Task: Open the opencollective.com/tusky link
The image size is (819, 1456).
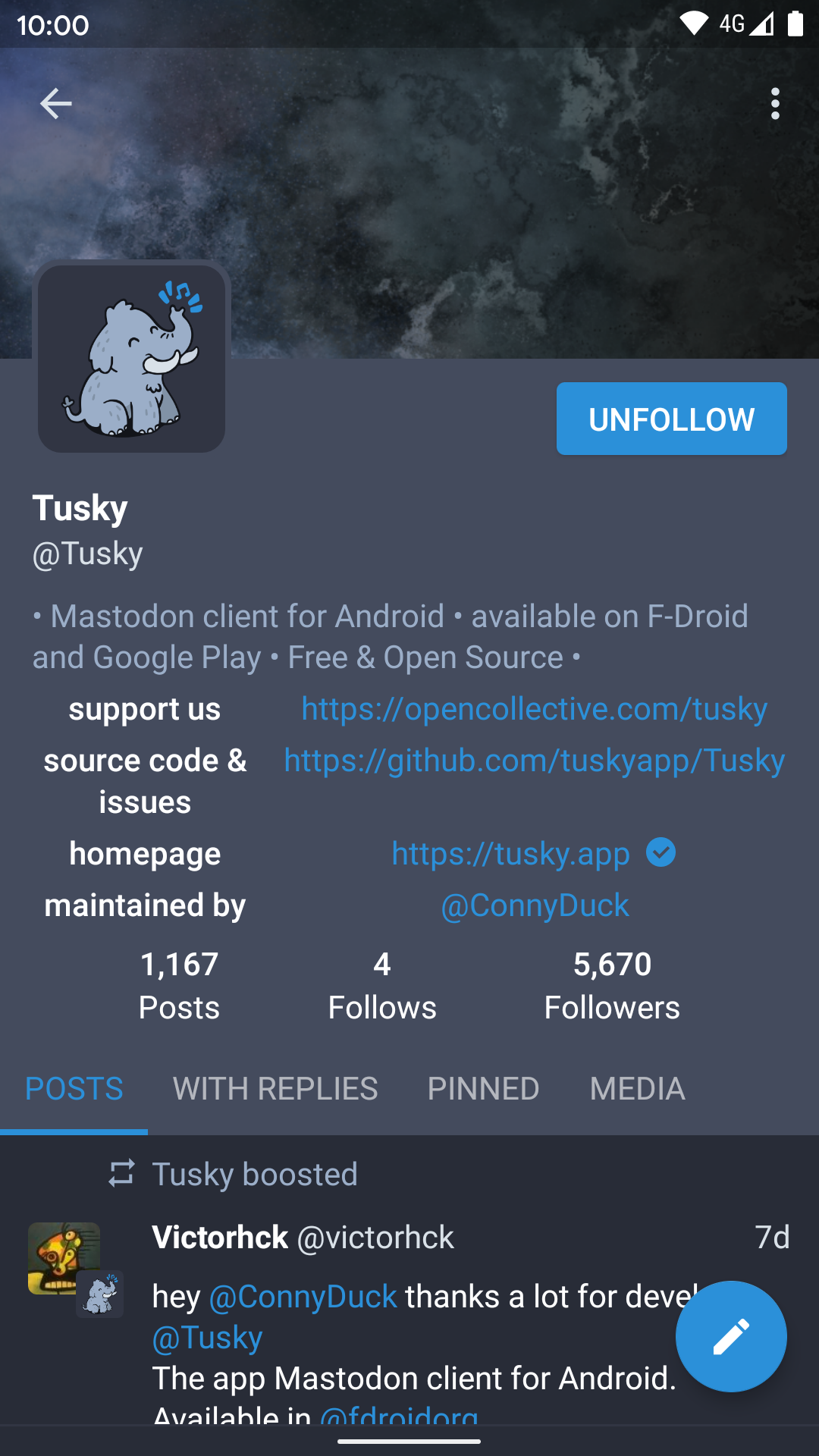Action: (534, 709)
